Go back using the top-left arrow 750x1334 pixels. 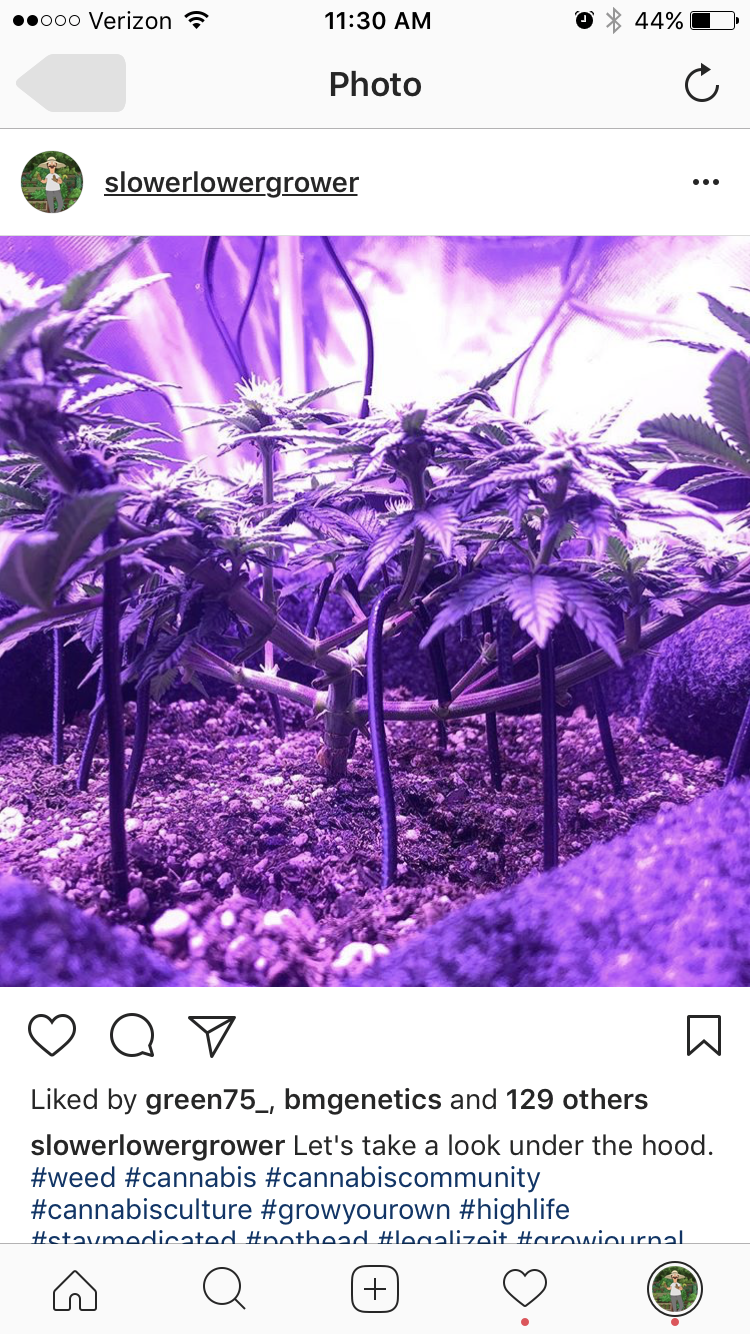click(x=71, y=83)
